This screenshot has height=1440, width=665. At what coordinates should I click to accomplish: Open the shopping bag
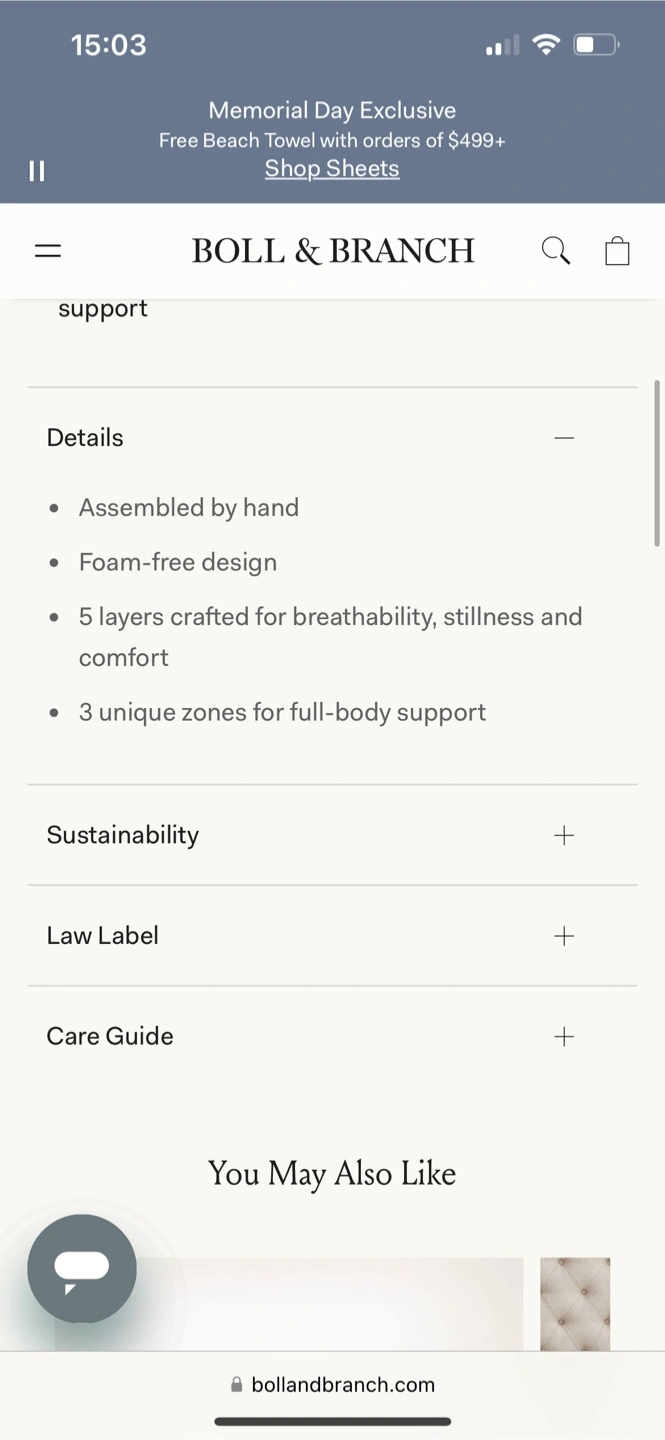click(617, 251)
